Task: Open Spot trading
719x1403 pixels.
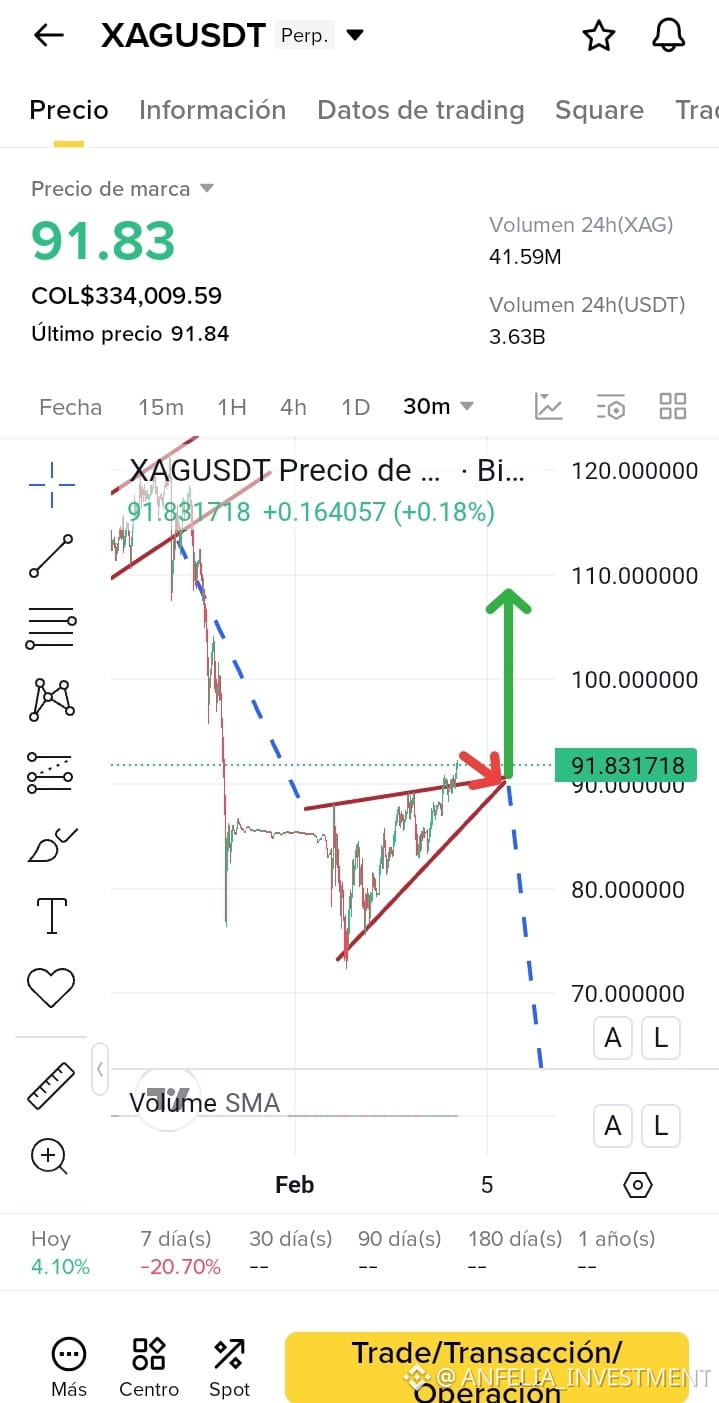Action: [x=229, y=1366]
